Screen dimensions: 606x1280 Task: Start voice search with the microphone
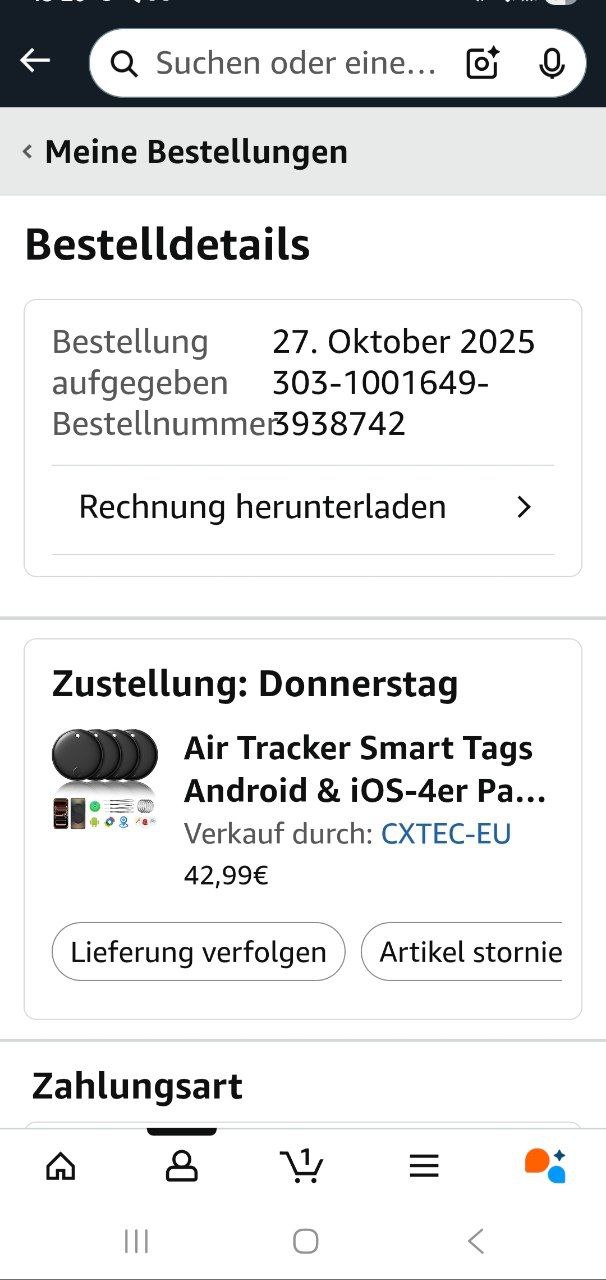click(x=551, y=64)
